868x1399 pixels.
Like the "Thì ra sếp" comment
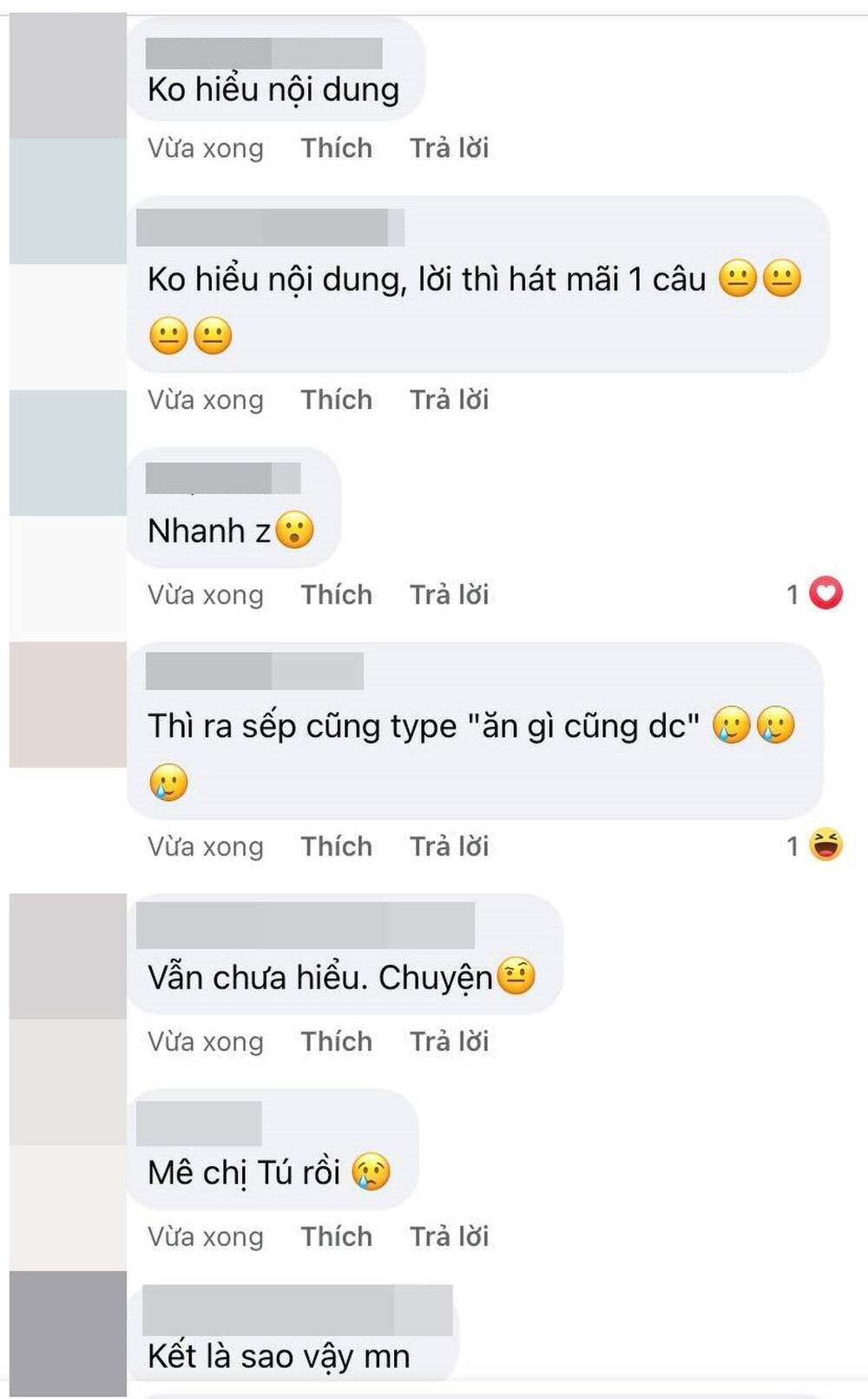click(336, 847)
